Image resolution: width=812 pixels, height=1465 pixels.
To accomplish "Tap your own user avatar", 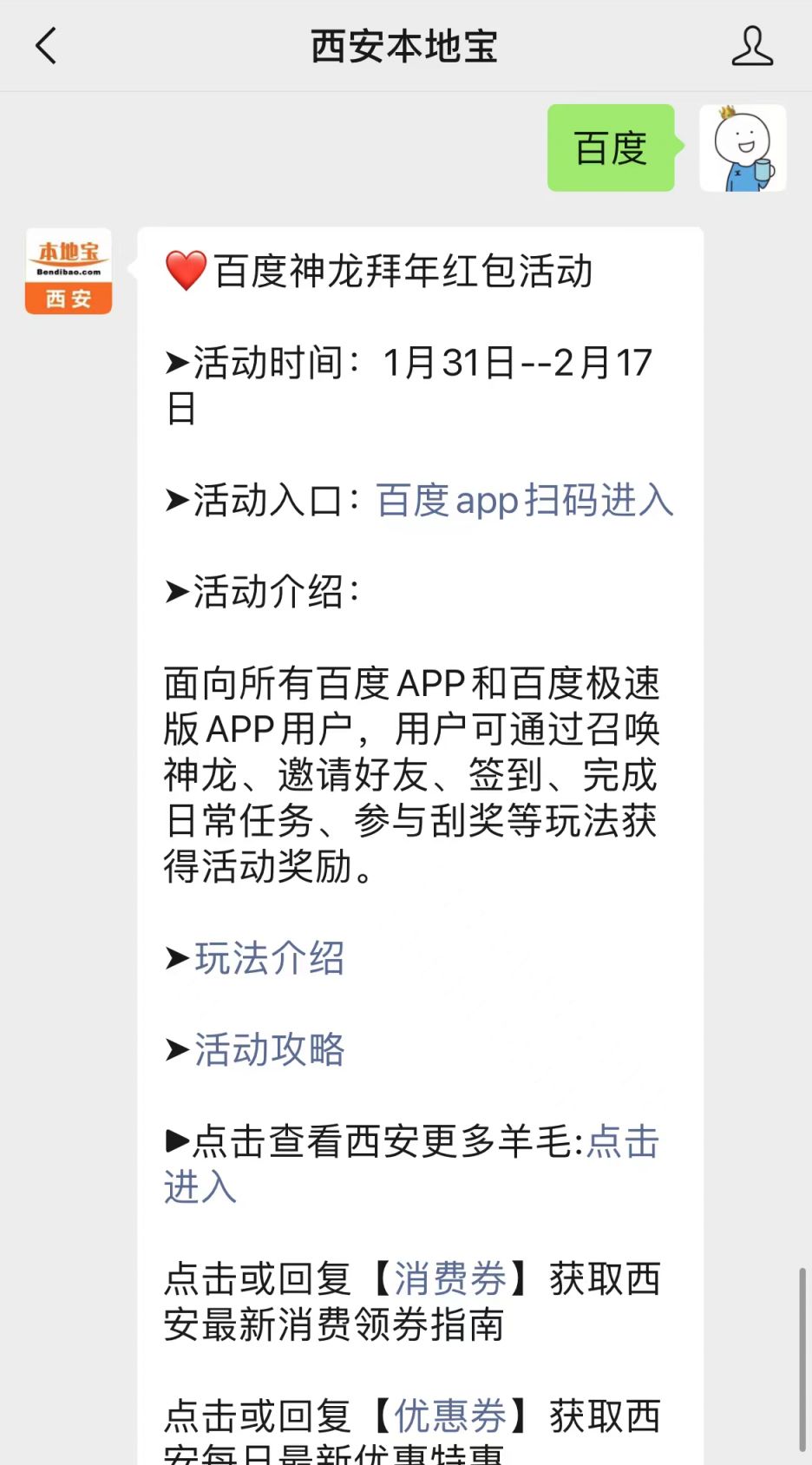I will pyautogui.click(x=743, y=148).
